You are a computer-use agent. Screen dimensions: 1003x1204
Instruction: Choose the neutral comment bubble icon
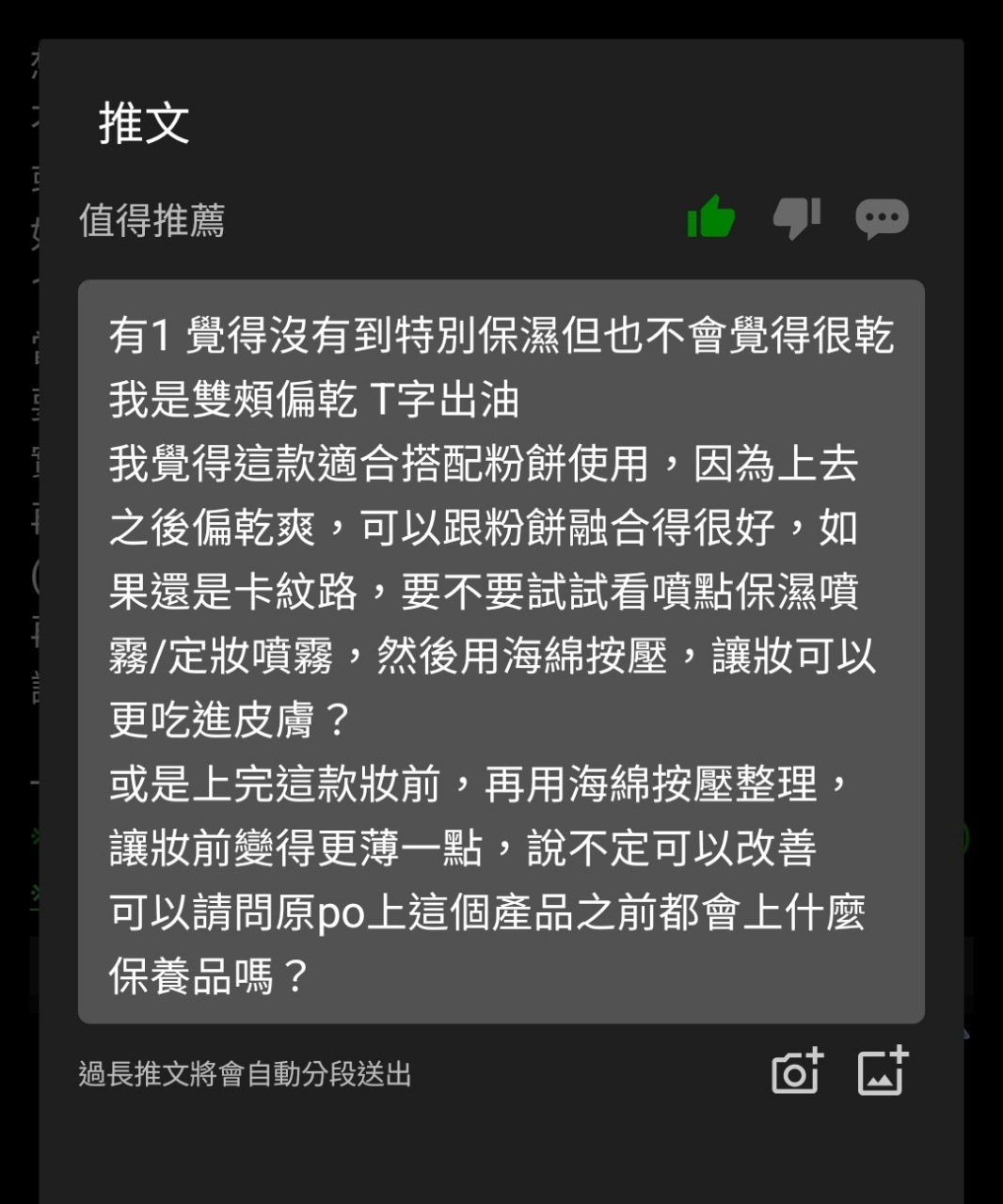882,218
